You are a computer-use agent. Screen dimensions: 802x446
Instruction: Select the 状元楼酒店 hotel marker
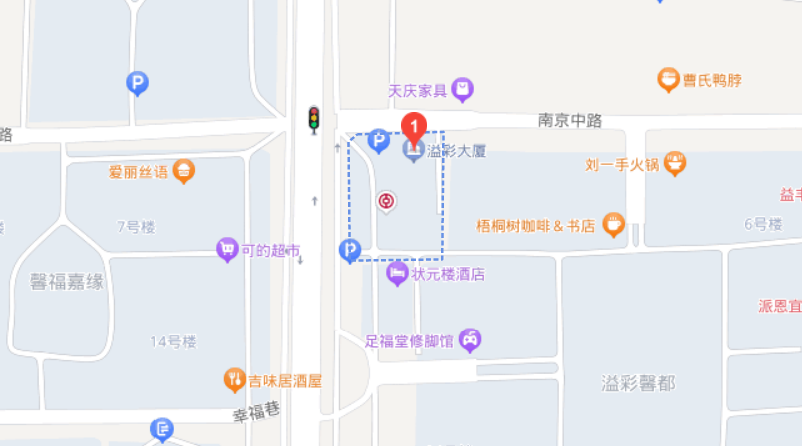397,273
